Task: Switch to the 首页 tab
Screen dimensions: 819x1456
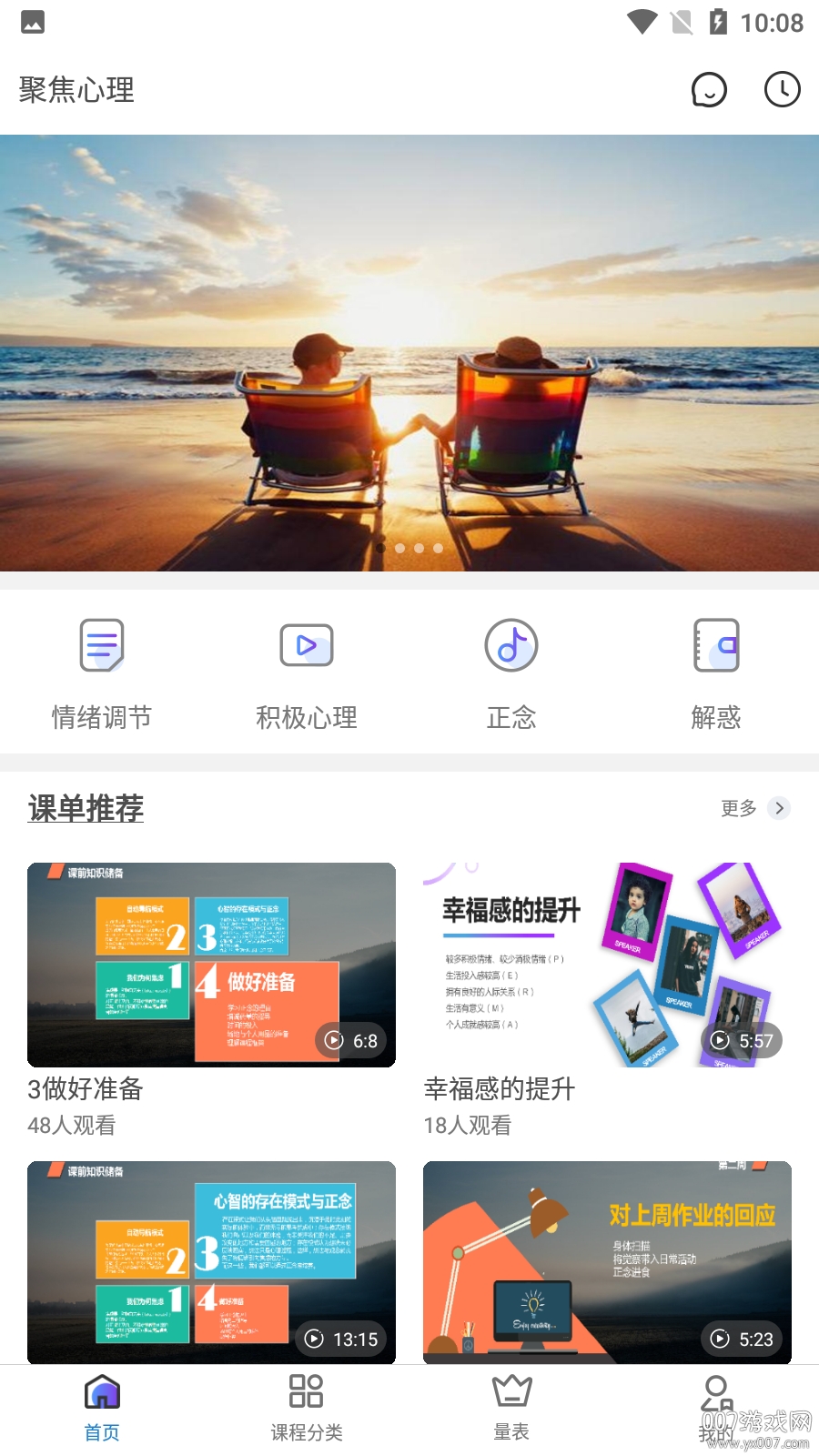Action: coord(102,1408)
